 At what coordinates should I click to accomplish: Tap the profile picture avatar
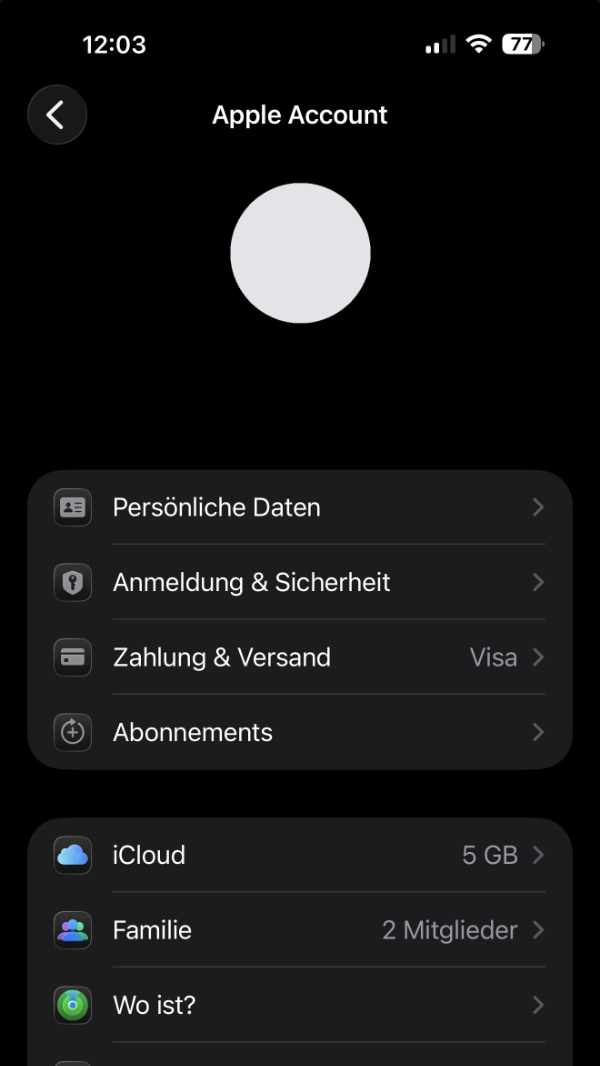pos(300,253)
